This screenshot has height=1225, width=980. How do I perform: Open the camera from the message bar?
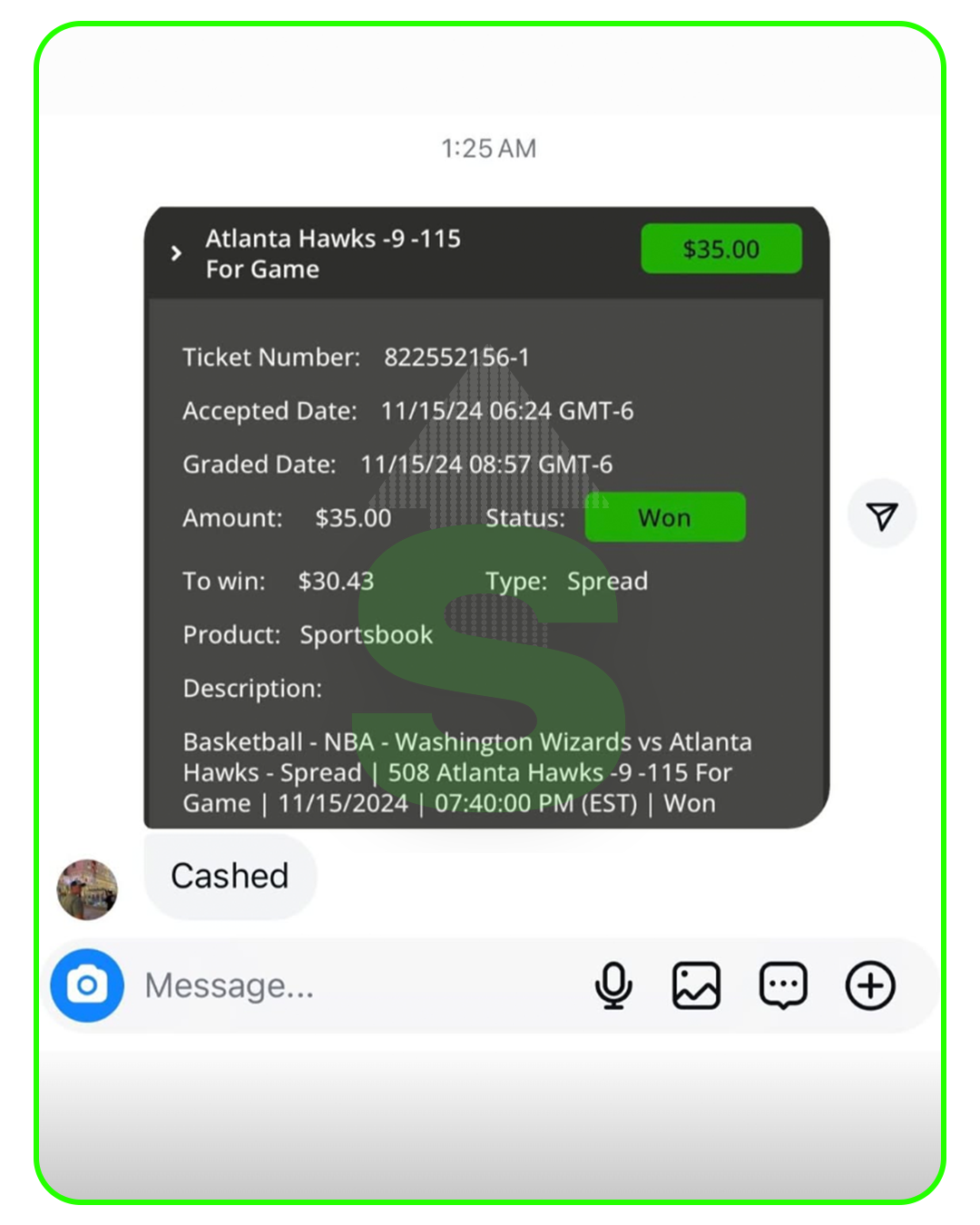[87, 985]
